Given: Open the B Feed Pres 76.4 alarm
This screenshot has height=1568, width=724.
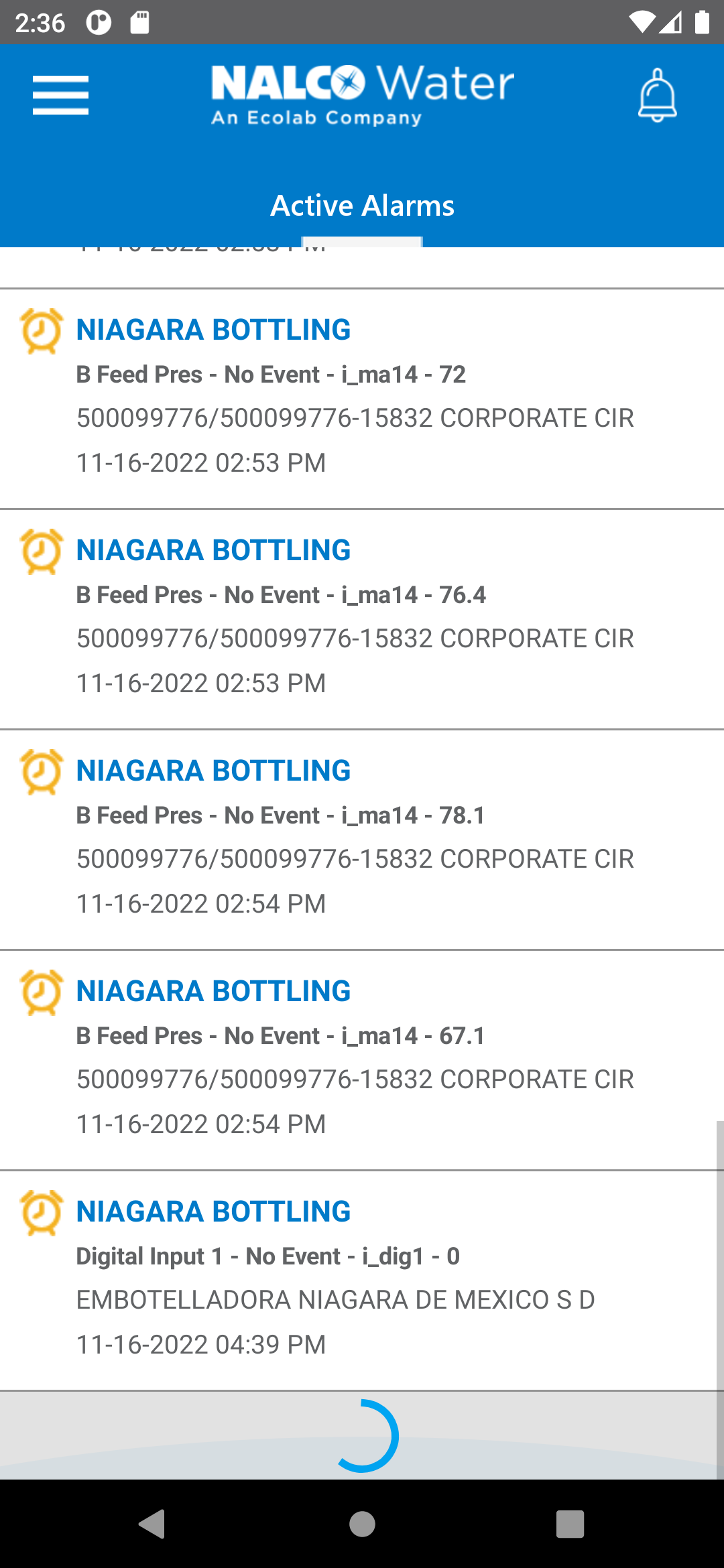Looking at the screenshot, I should click(x=362, y=617).
